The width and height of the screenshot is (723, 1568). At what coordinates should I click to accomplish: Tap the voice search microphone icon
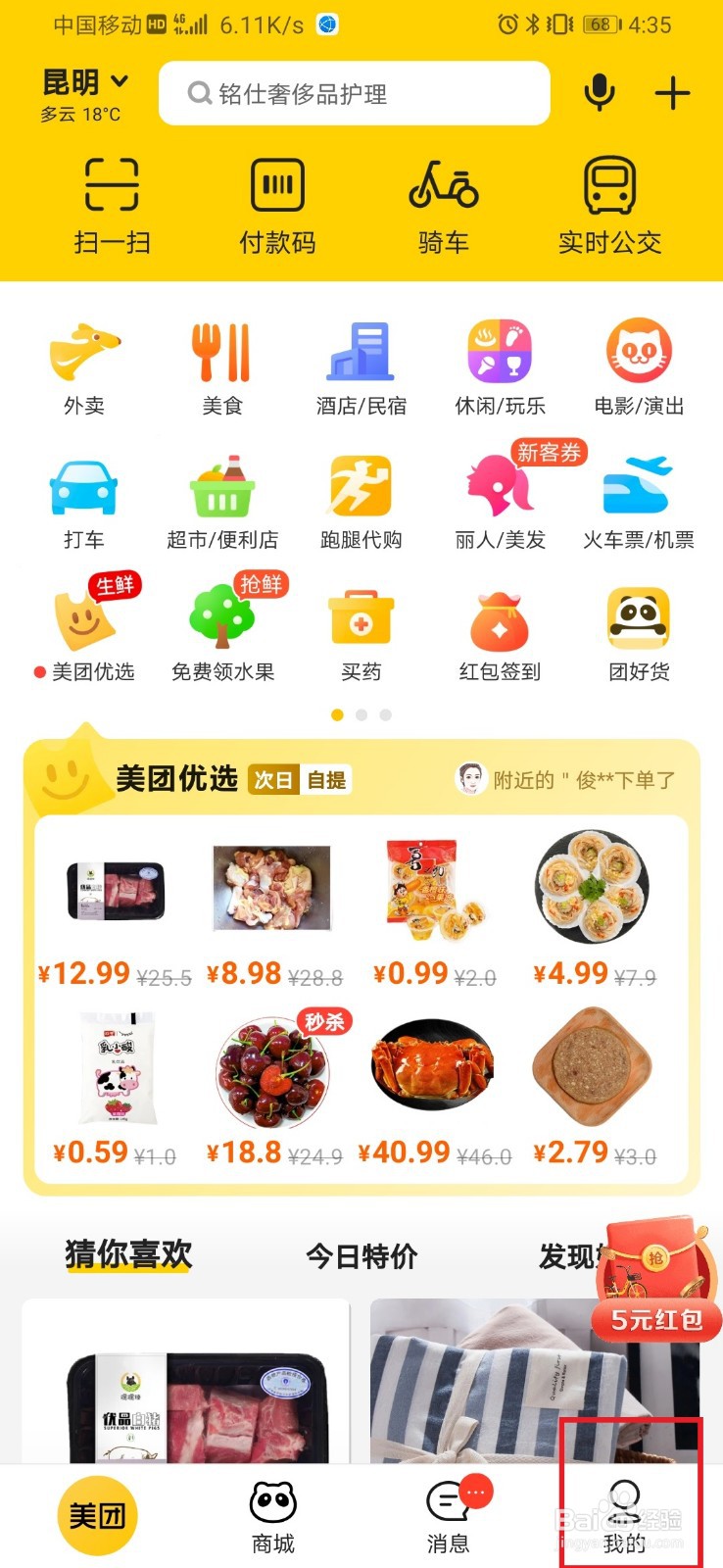pyautogui.click(x=600, y=92)
